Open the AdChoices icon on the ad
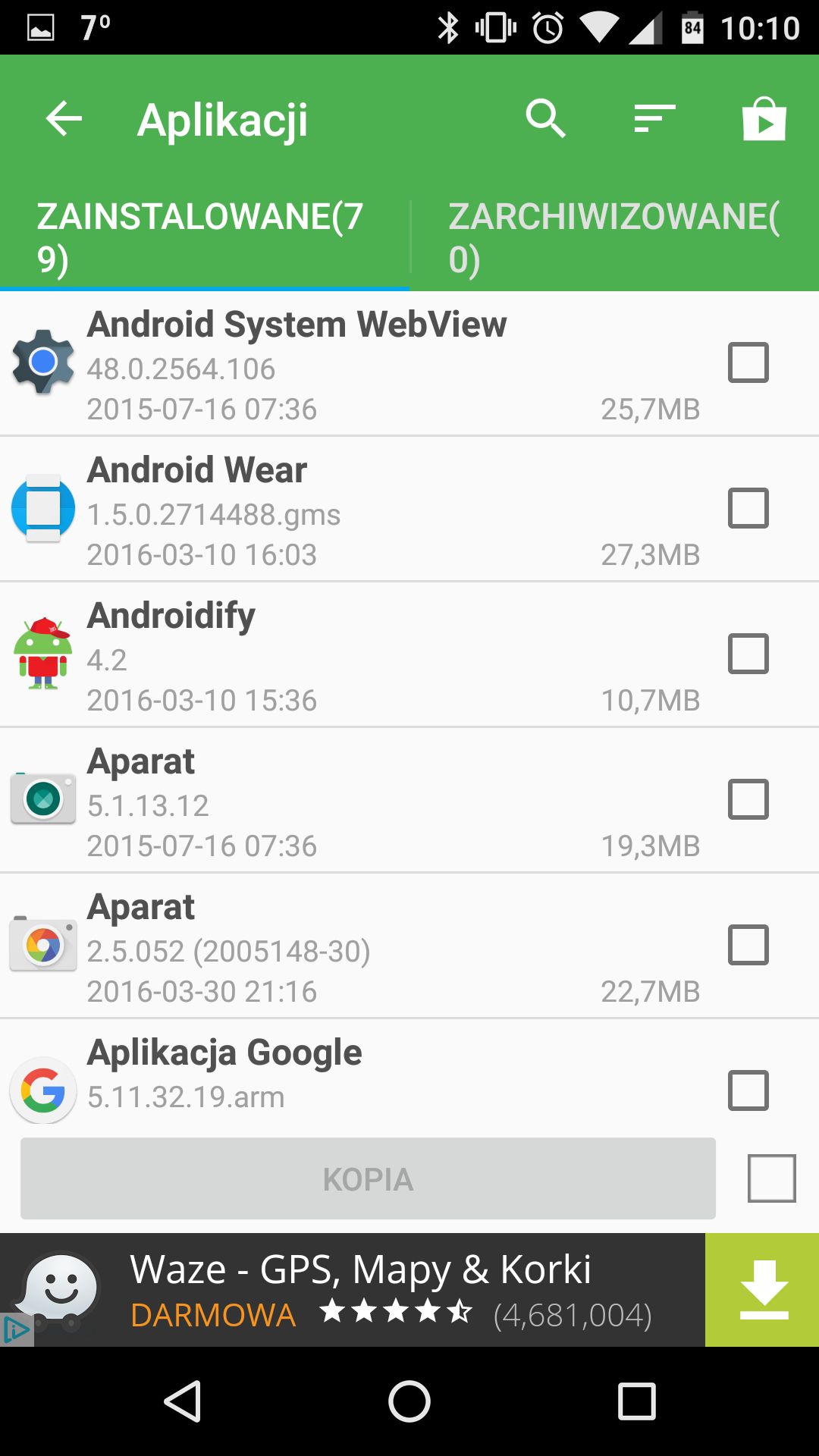Image resolution: width=819 pixels, height=1456 pixels. 16,1330
